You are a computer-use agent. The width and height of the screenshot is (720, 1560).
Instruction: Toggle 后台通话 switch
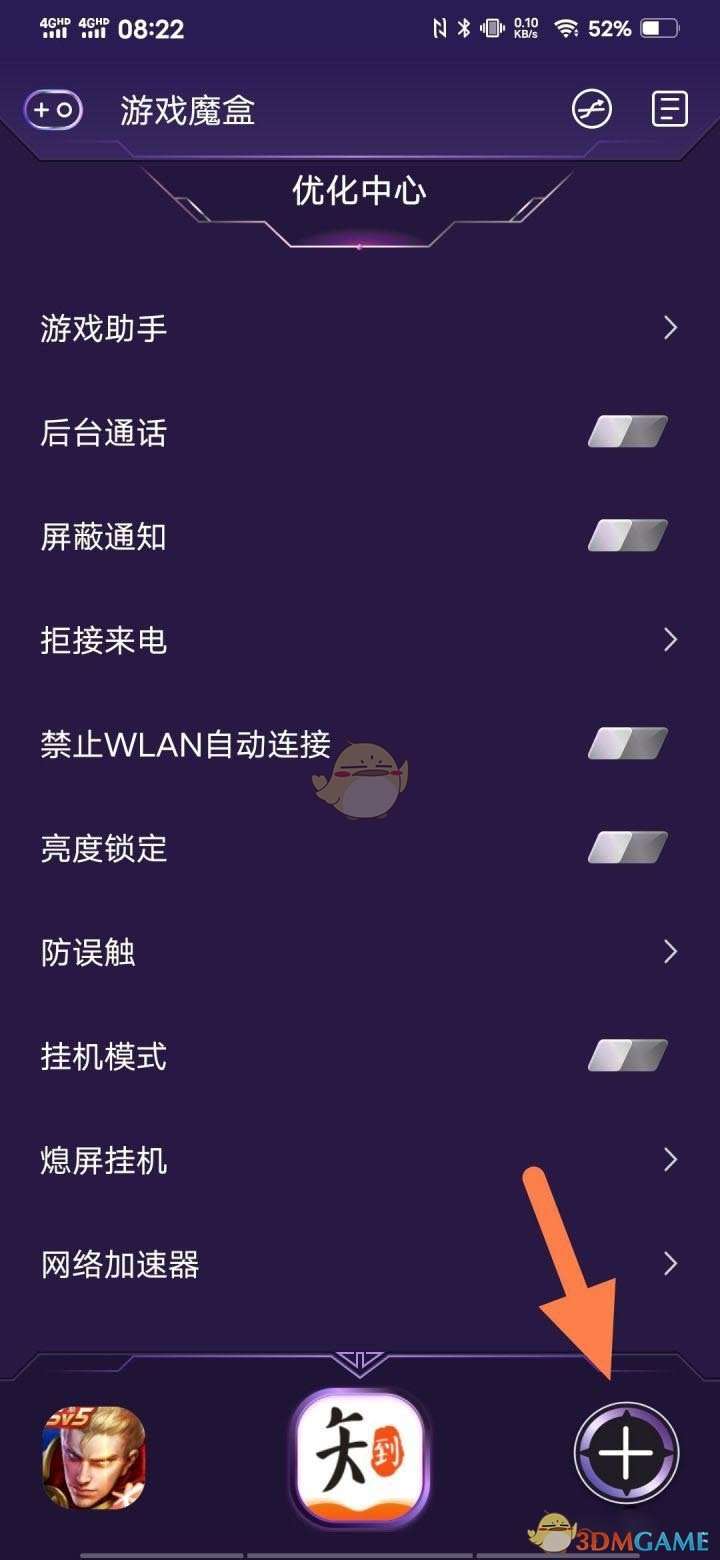627,432
